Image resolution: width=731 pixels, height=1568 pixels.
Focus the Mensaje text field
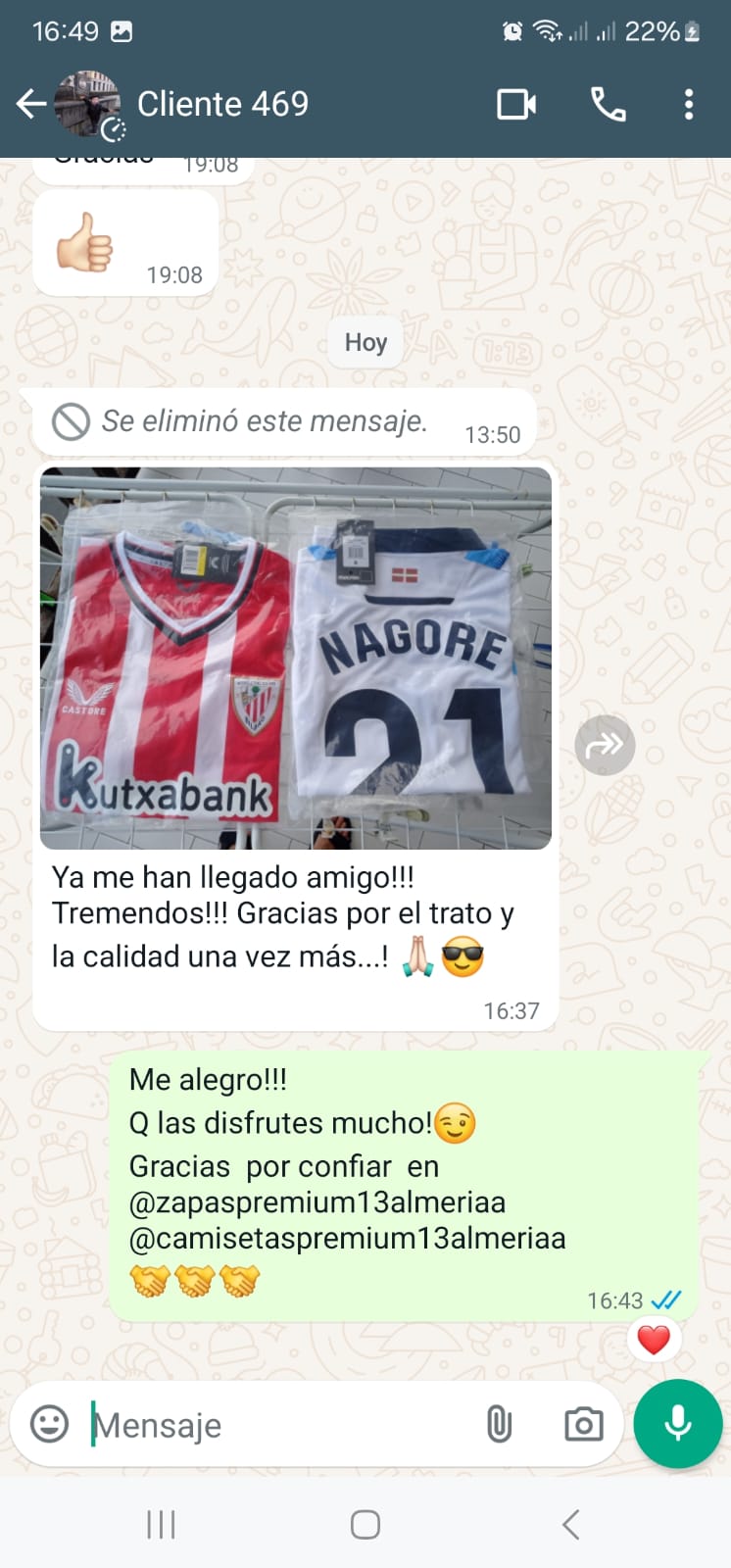(x=274, y=1425)
